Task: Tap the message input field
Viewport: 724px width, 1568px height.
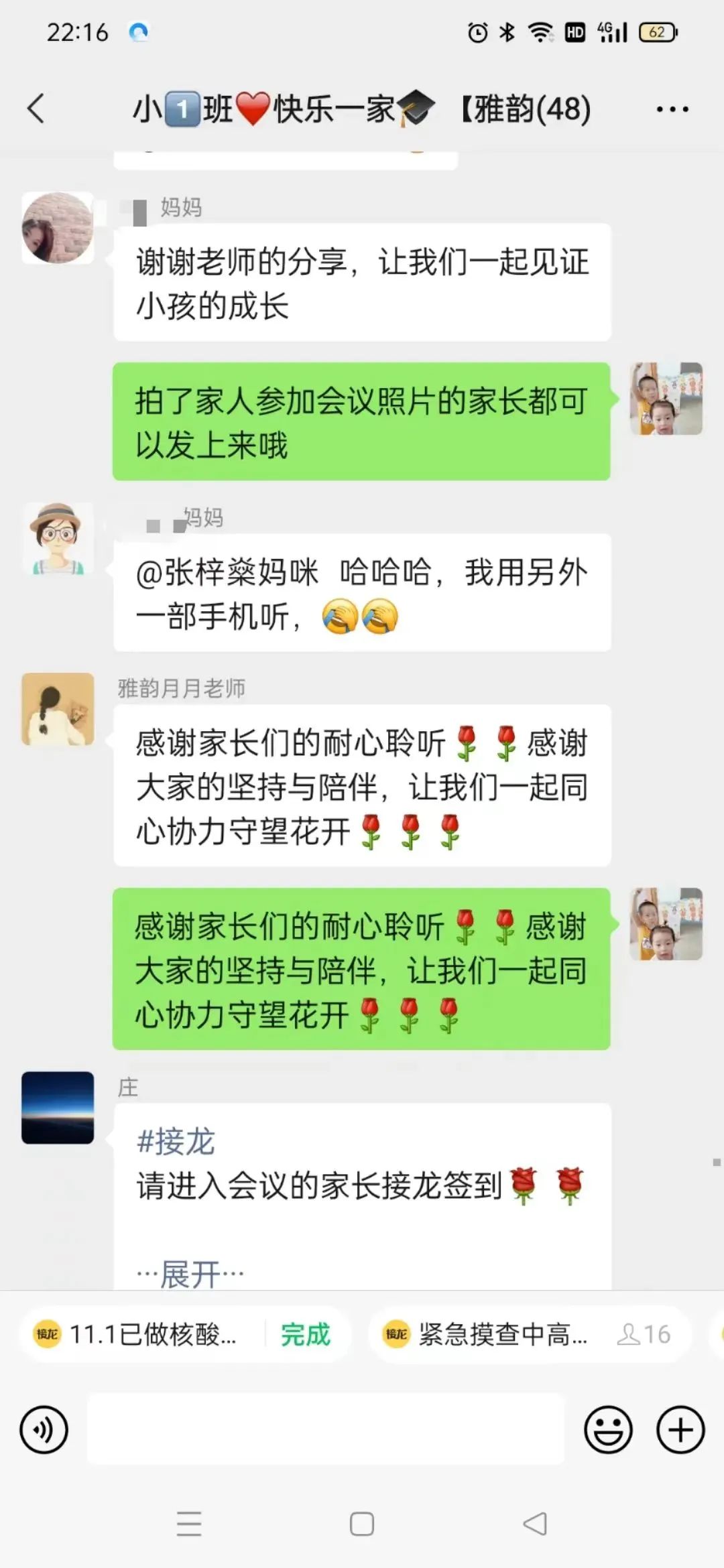Action: (326, 1429)
